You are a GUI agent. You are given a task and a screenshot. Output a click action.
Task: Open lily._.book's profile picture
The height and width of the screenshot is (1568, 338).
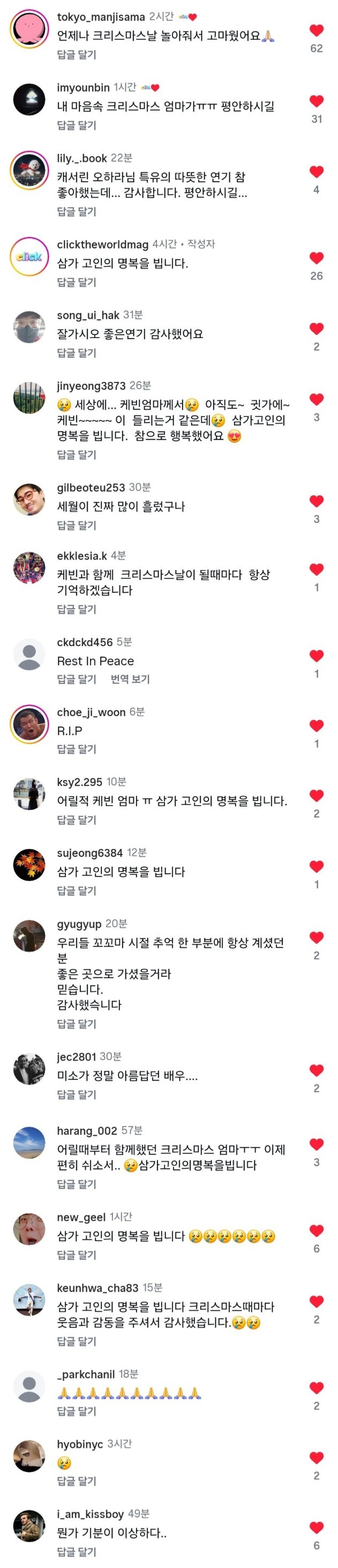29,171
